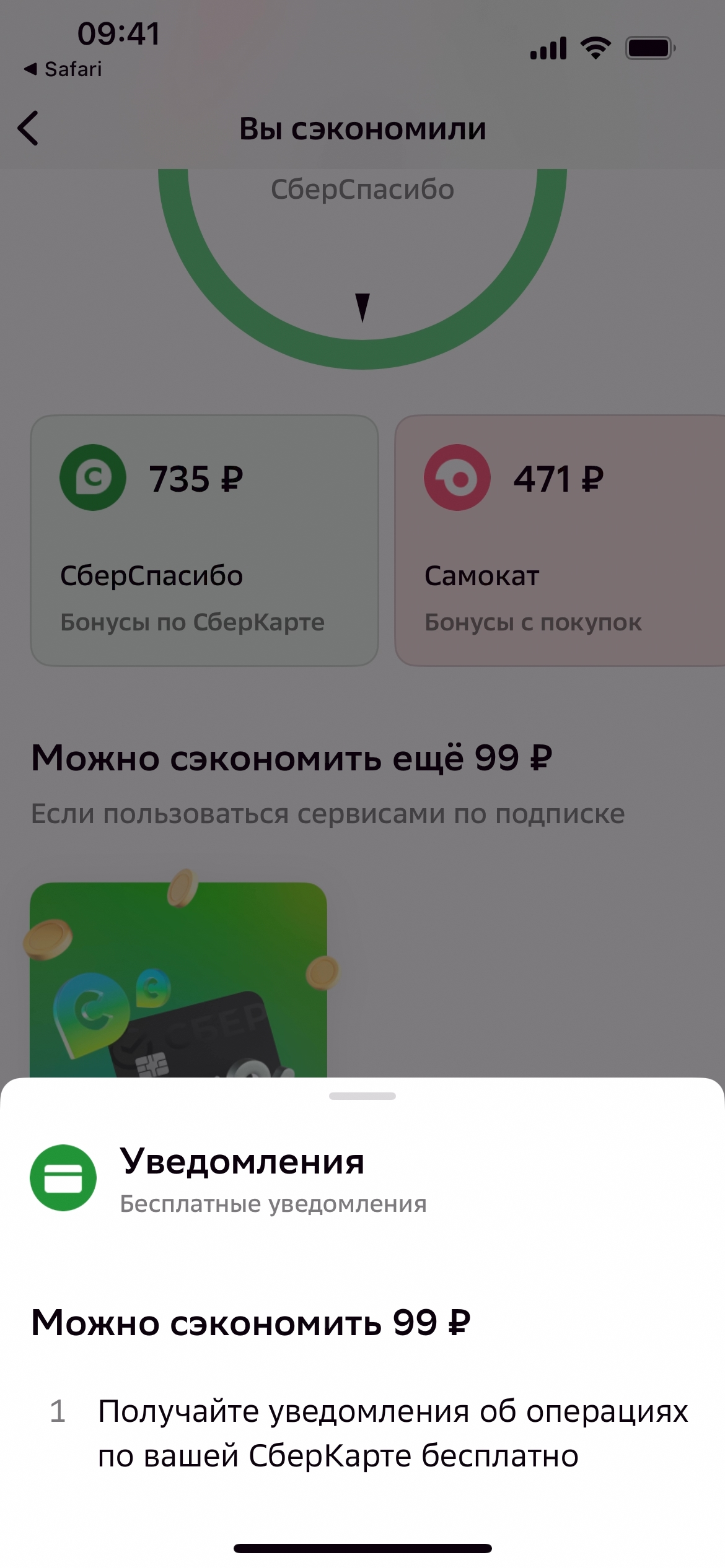Viewport: 725px width, 1568px height.
Task: Return to Safari via the status bar
Action: [63, 69]
